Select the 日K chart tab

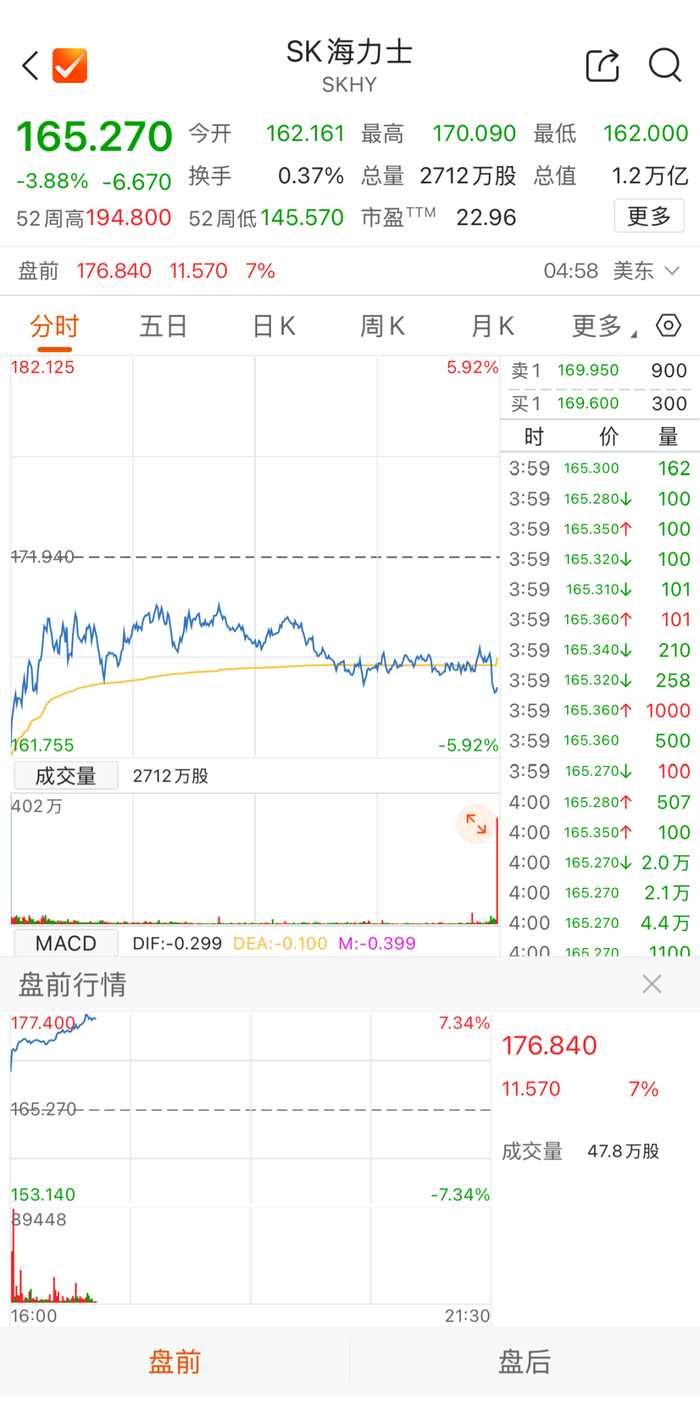point(273,326)
